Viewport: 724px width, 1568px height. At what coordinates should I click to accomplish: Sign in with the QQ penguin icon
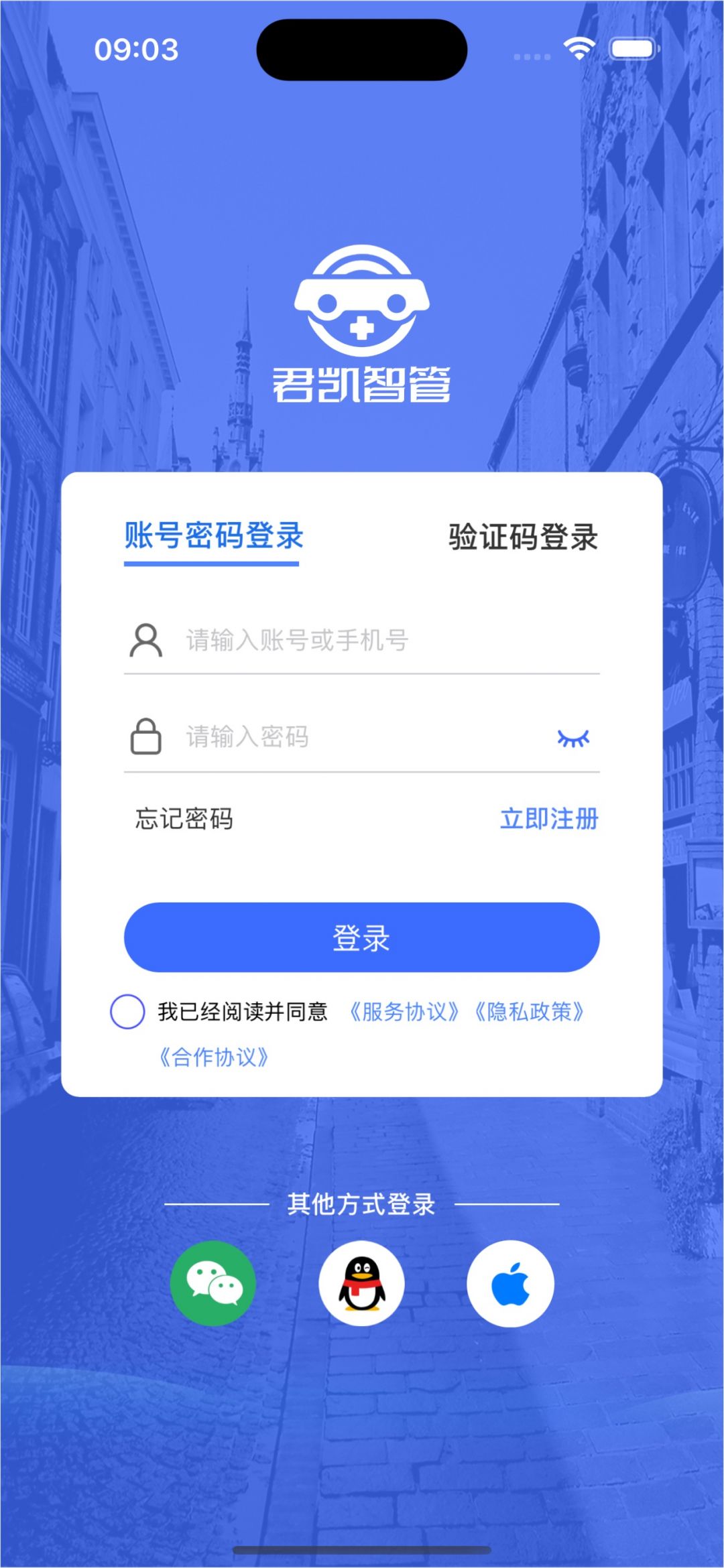coord(362,1283)
